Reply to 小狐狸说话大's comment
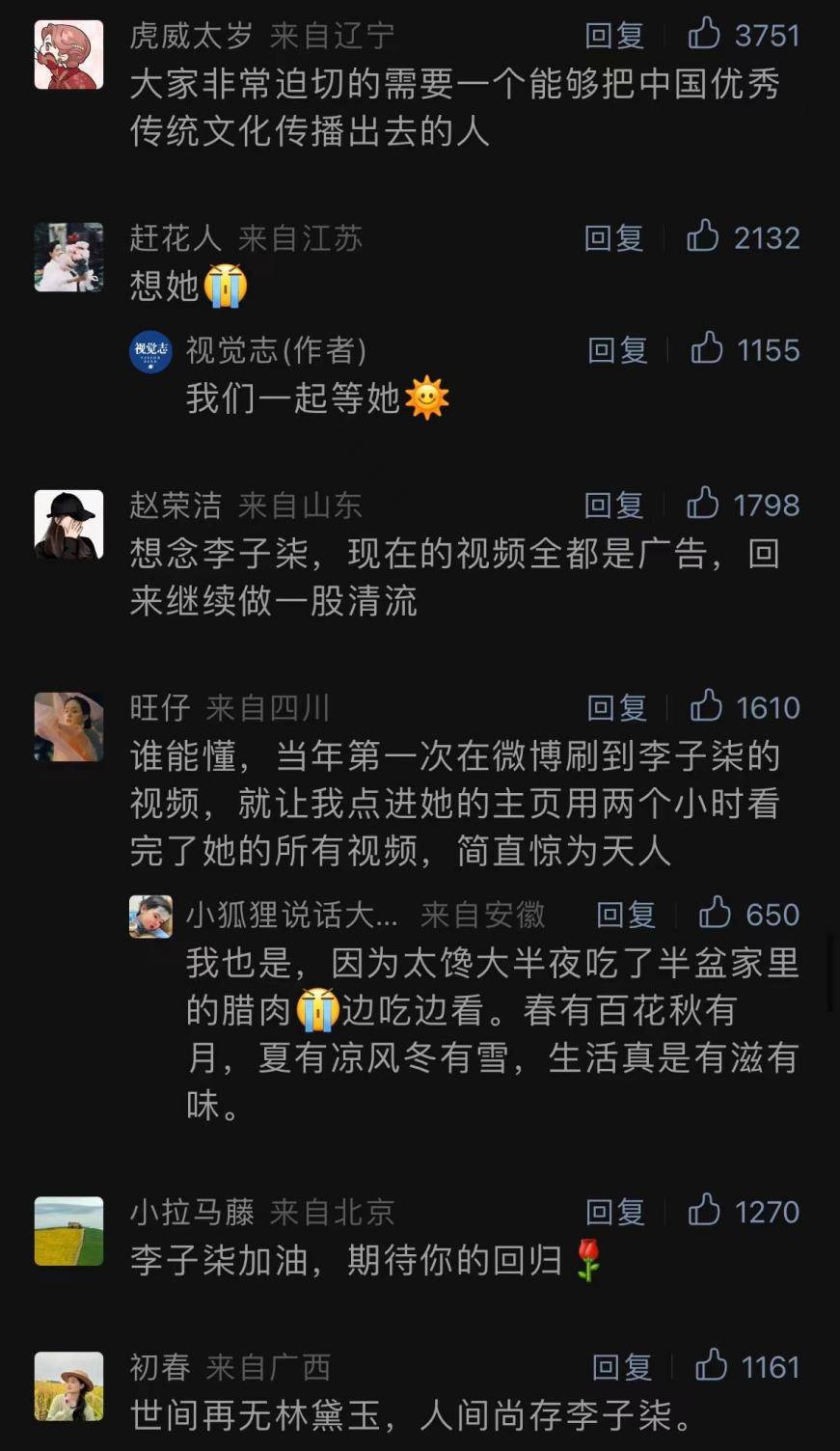 coord(626,914)
